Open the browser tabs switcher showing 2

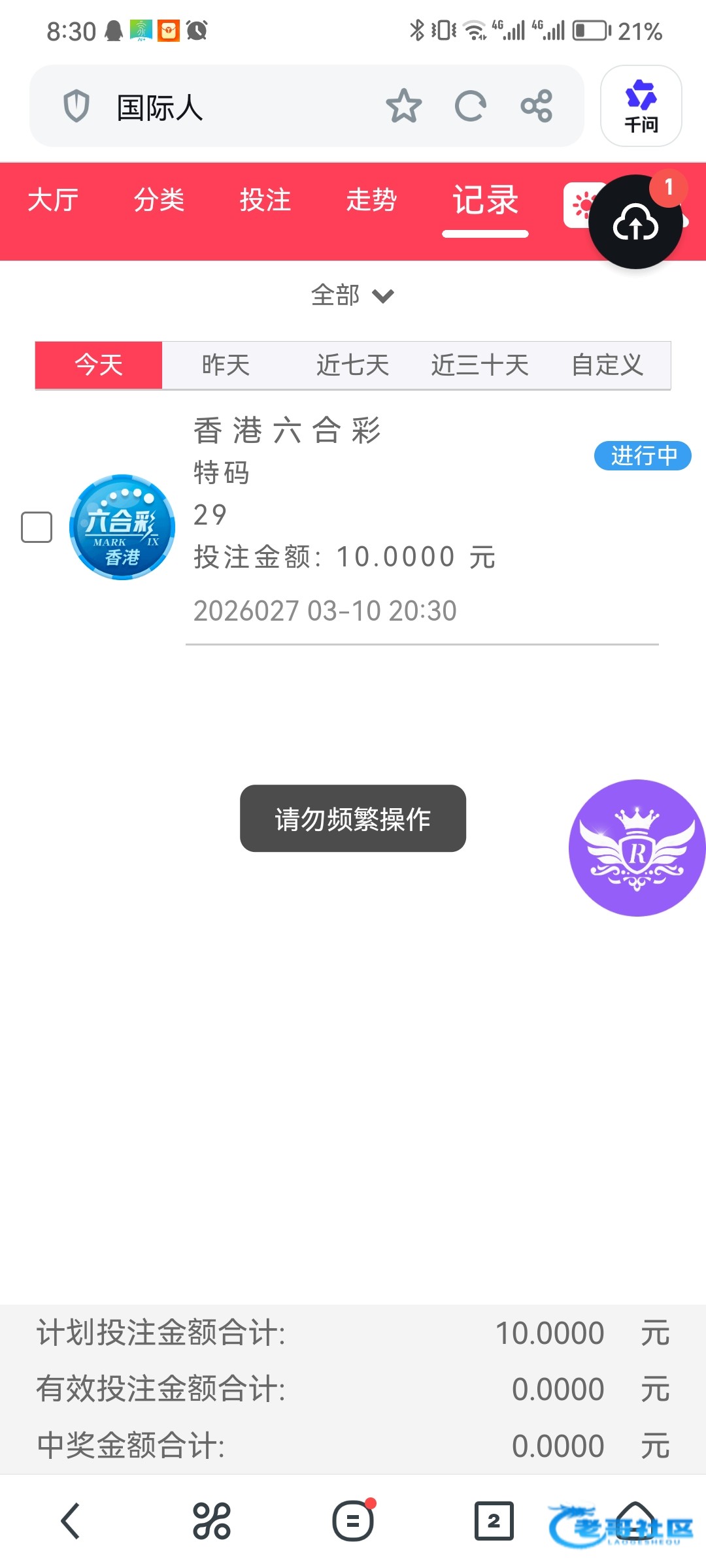[x=494, y=1521]
